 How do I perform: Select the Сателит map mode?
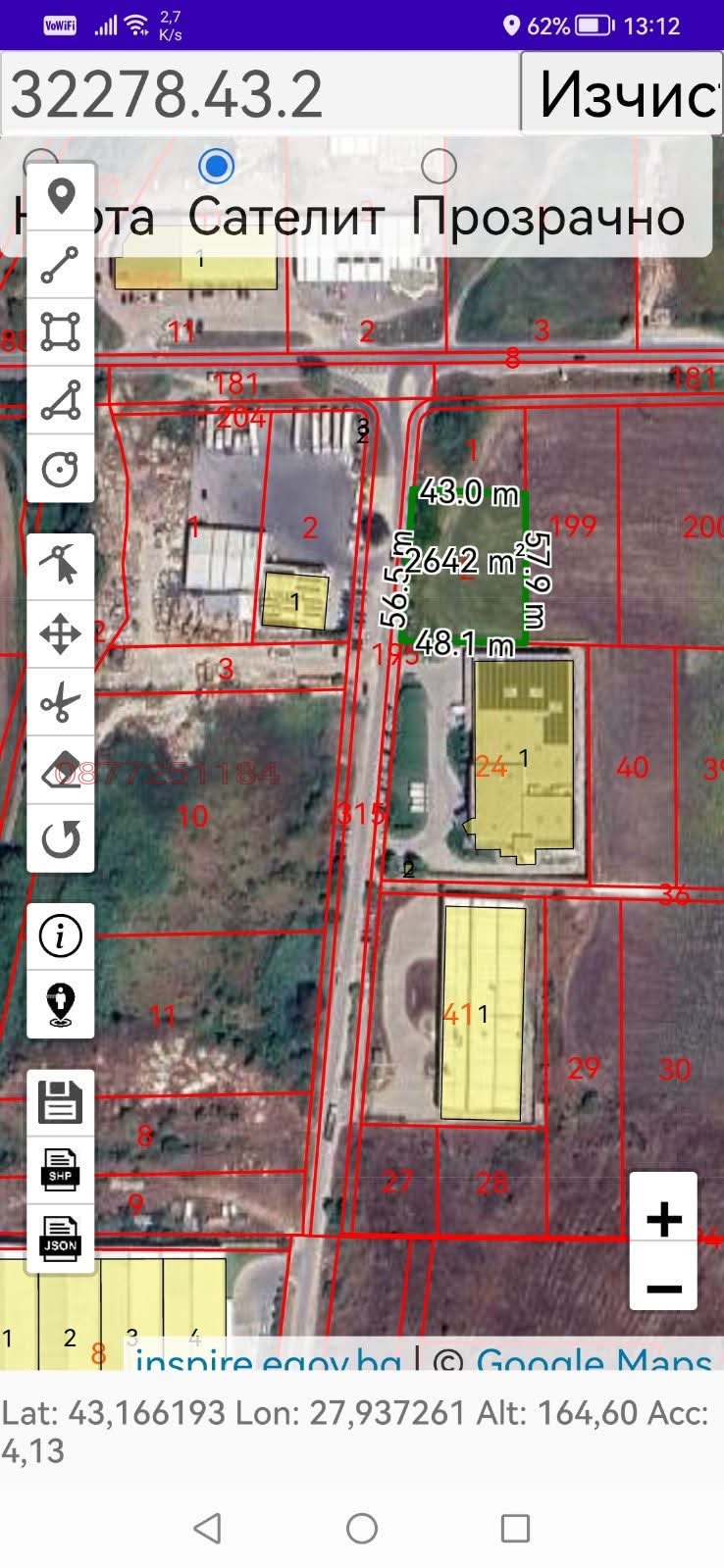217,167
